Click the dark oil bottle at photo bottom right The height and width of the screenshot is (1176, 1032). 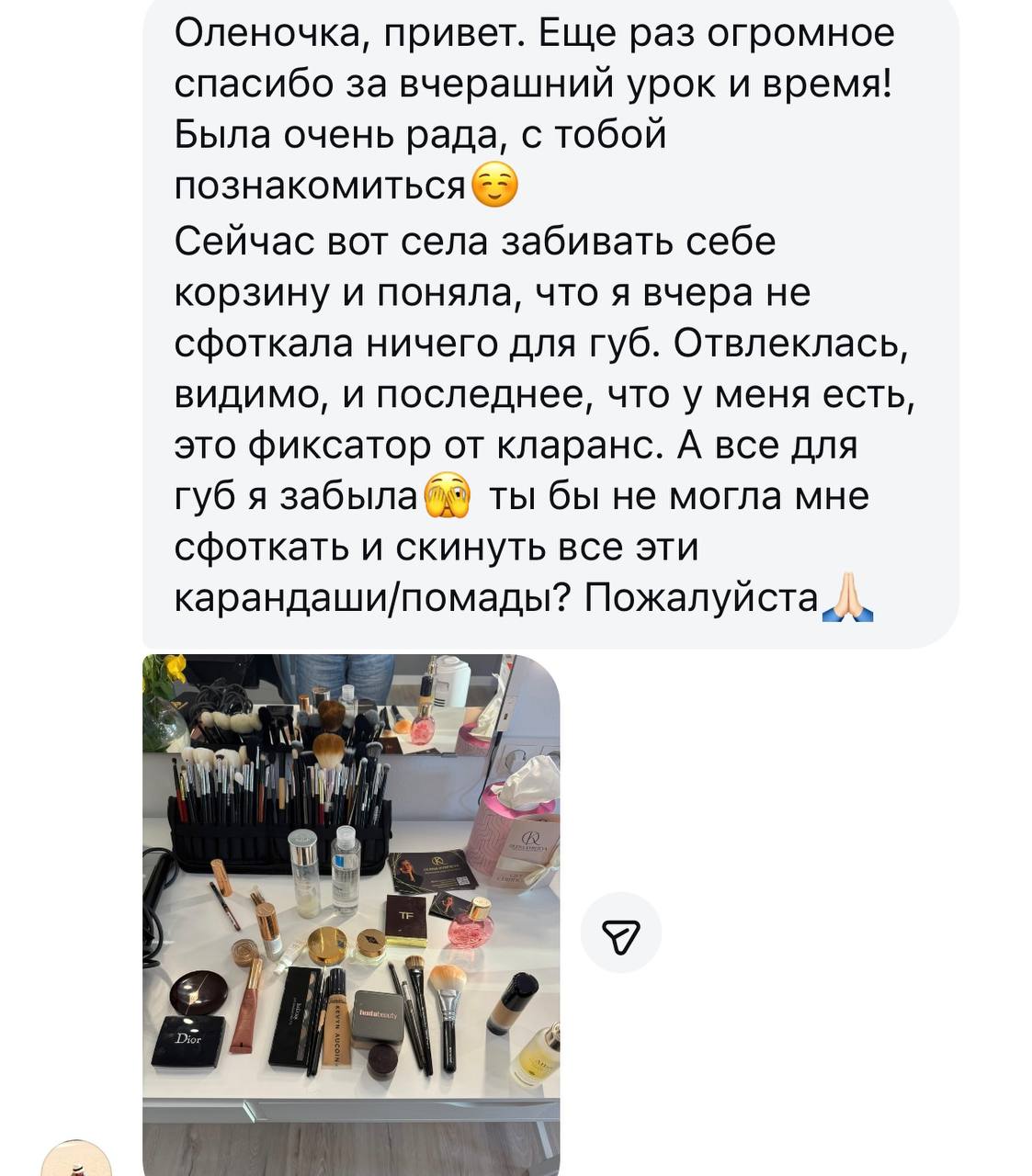pos(539,1054)
